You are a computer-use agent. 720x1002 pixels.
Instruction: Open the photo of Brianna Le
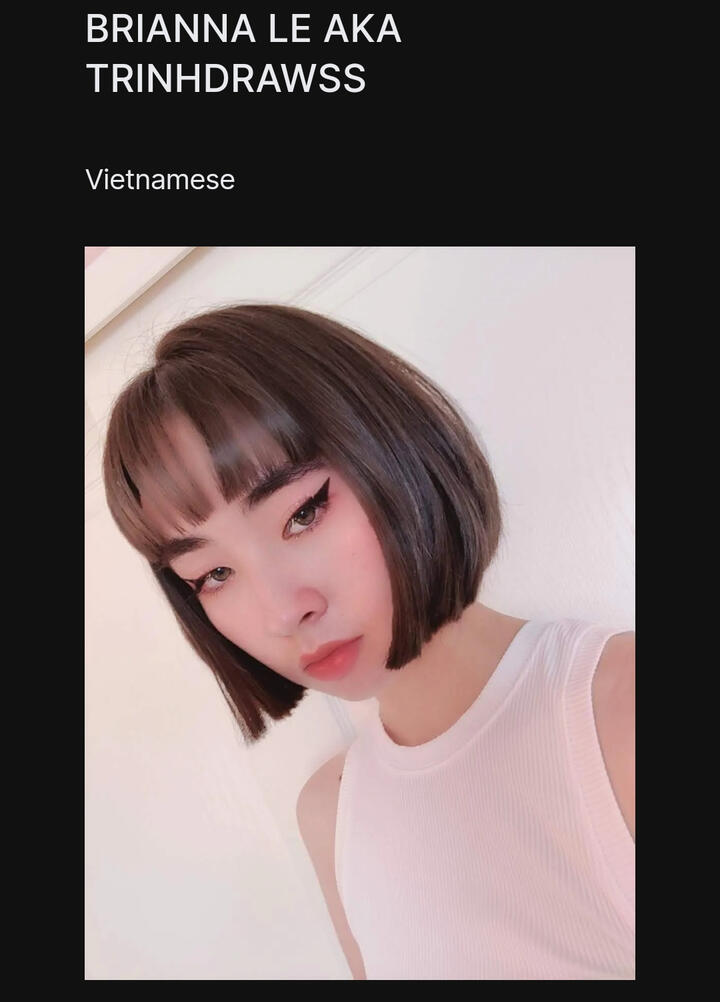pyautogui.click(x=360, y=612)
